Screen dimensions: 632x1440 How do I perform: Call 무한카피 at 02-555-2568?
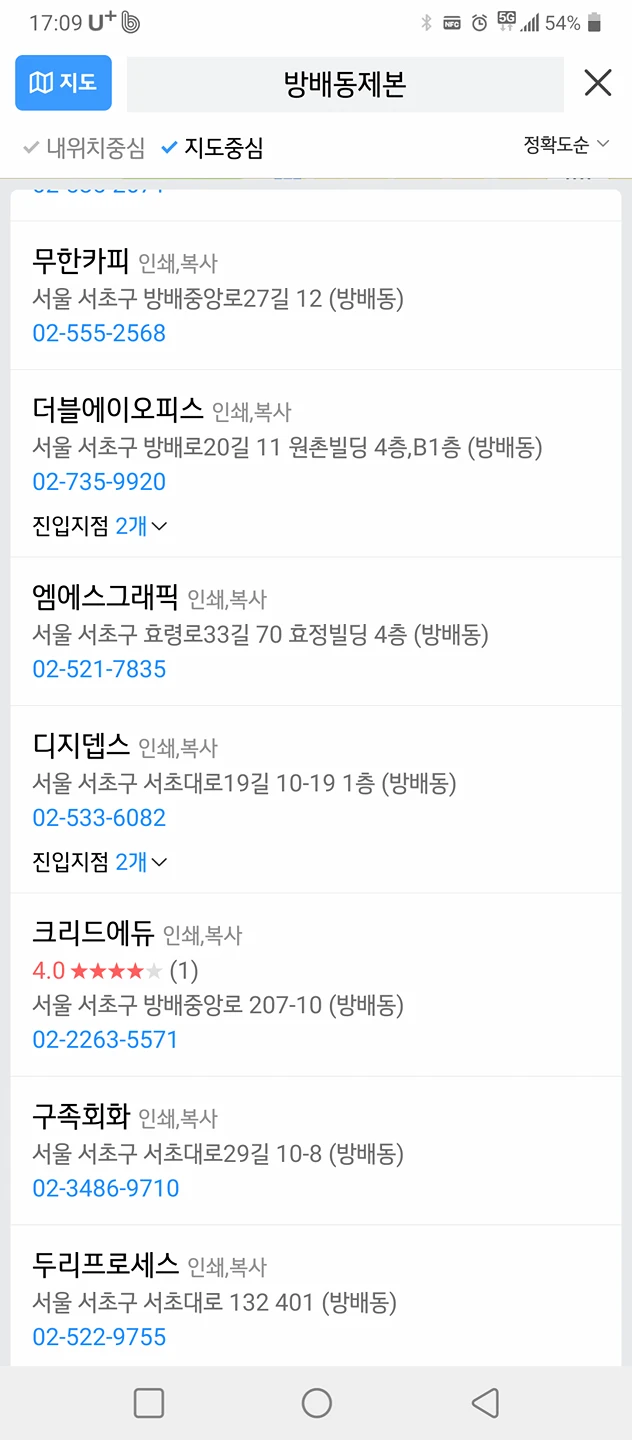point(99,333)
